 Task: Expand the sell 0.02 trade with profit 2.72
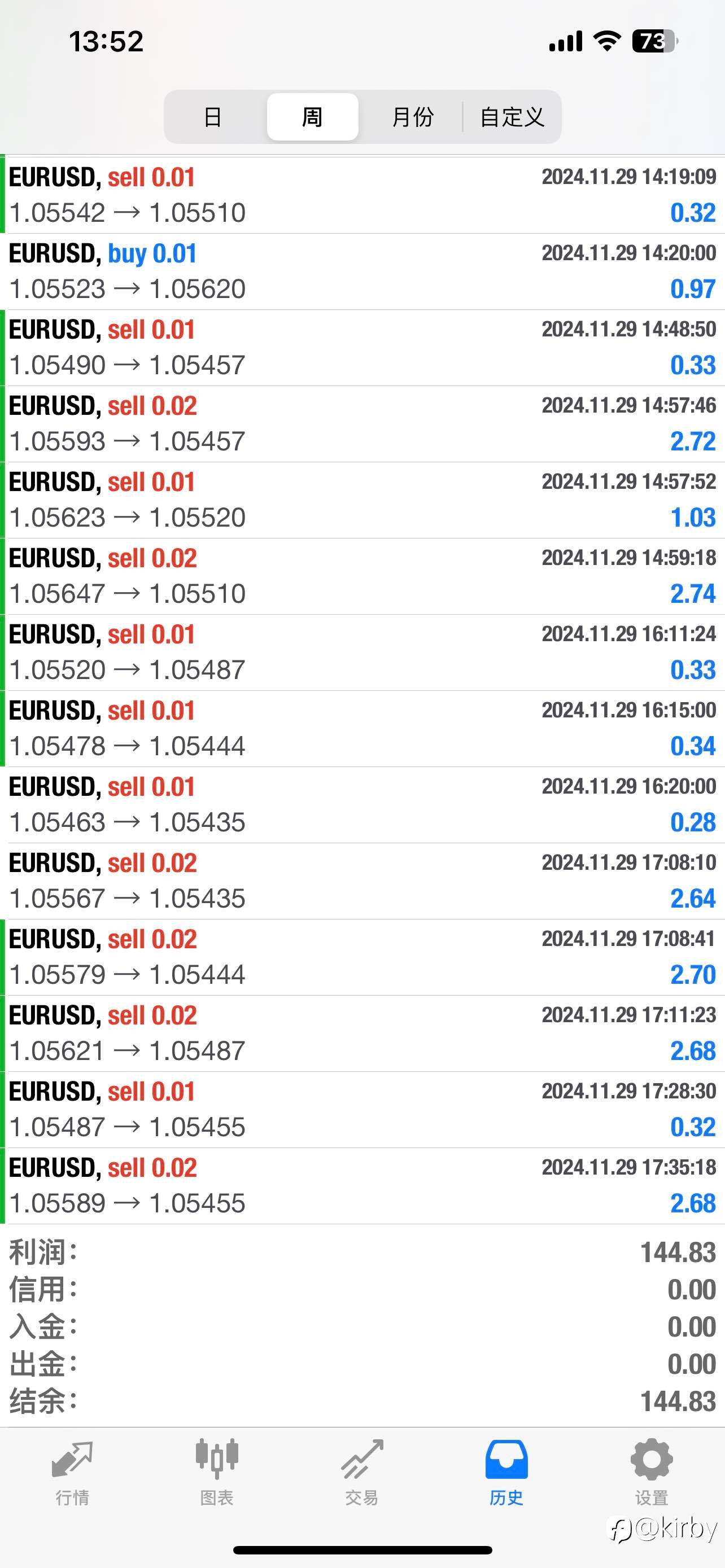(x=362, y=424)
